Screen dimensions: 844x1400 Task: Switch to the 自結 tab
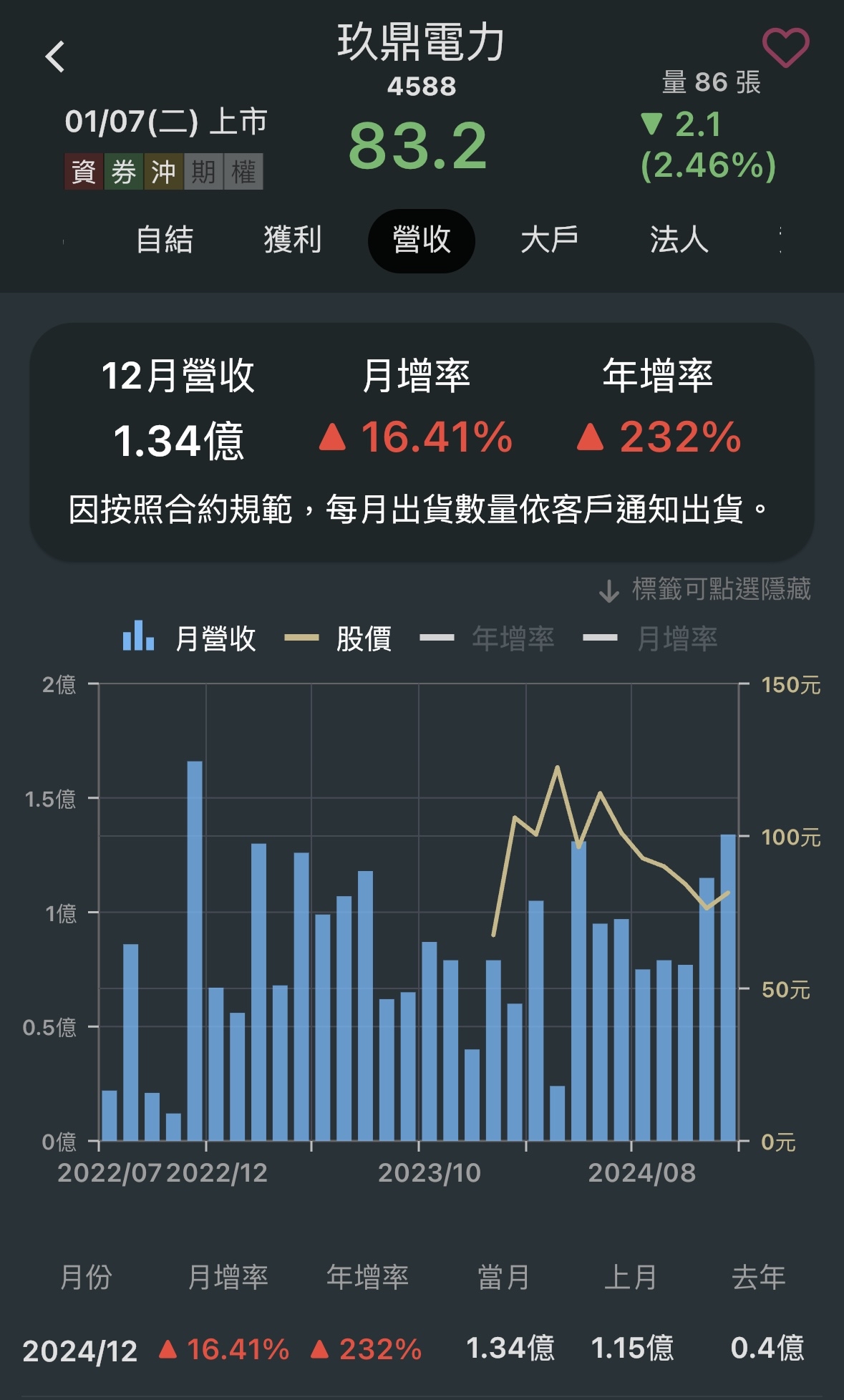[165, 240]
